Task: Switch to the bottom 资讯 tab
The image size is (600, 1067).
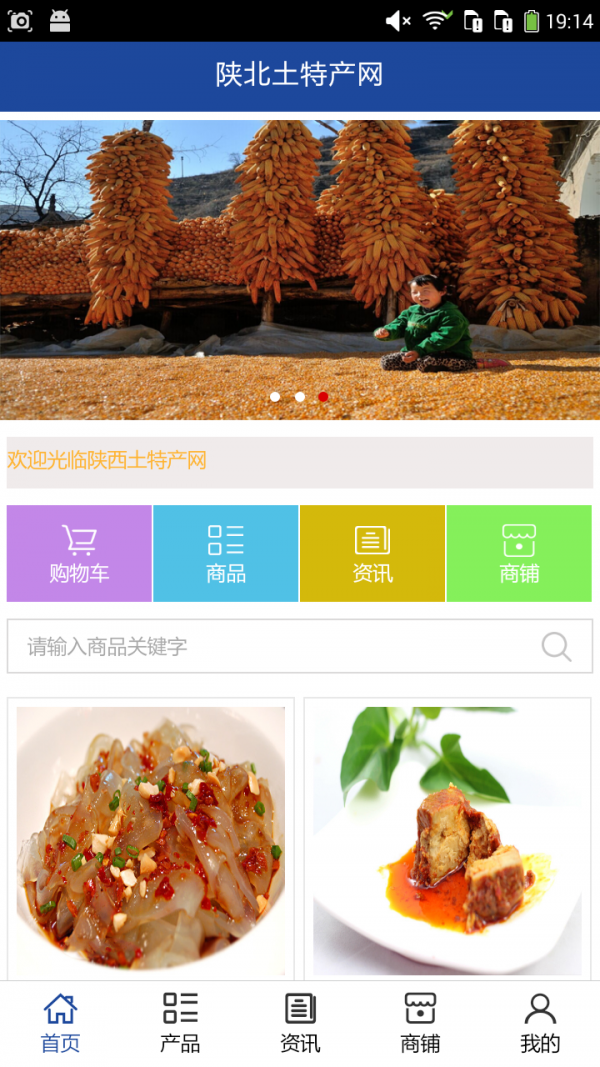Action: point(300,1023)
